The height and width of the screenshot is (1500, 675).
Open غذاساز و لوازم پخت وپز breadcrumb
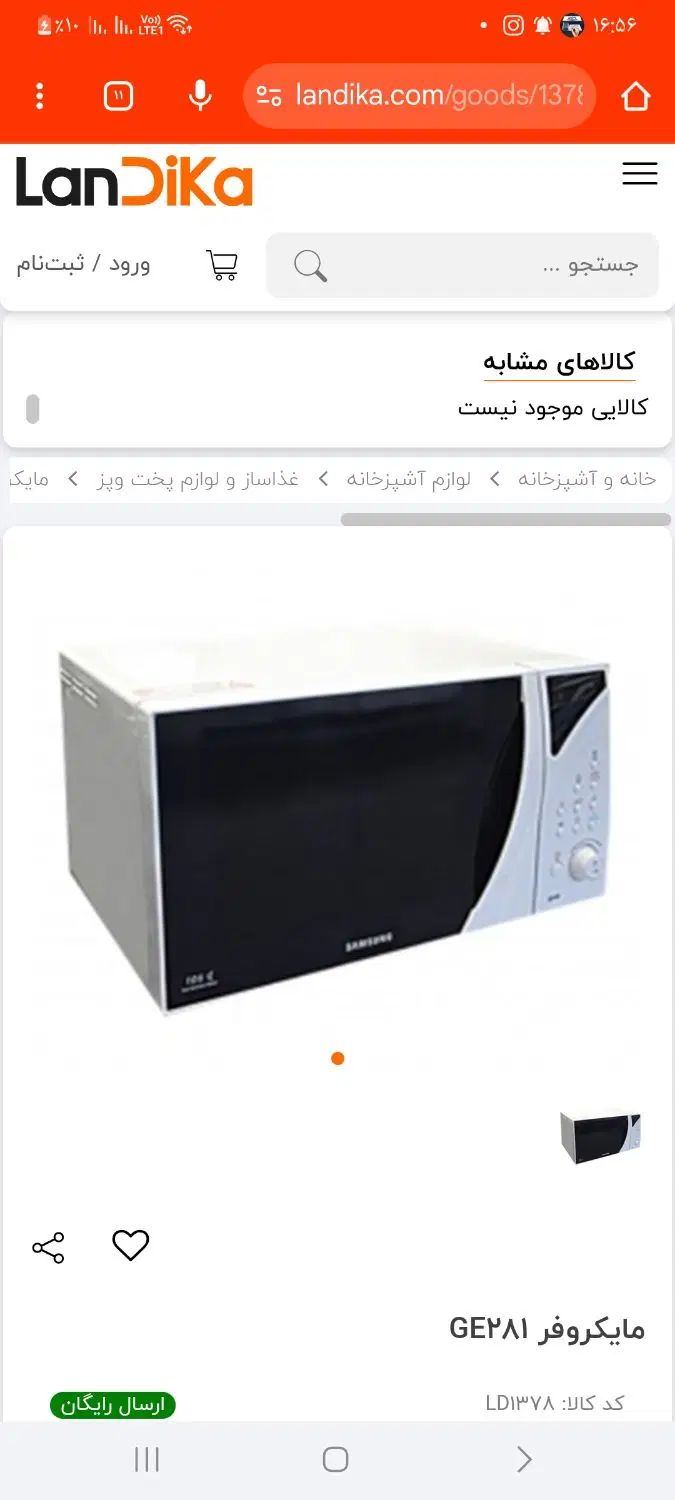click(198, 479)
